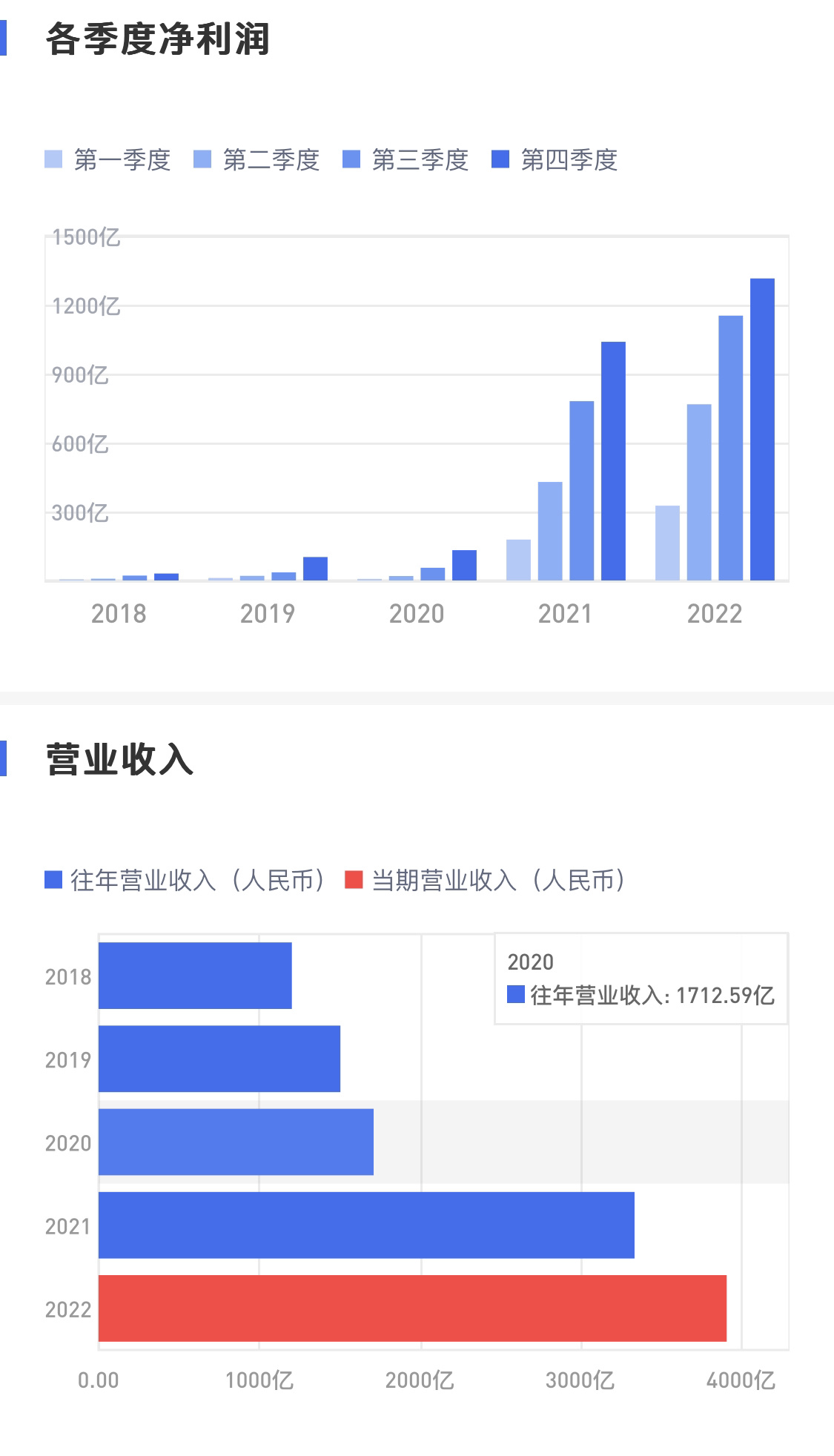Tap the 2021 revenue bar
834x1456 pixels.
366,1225
